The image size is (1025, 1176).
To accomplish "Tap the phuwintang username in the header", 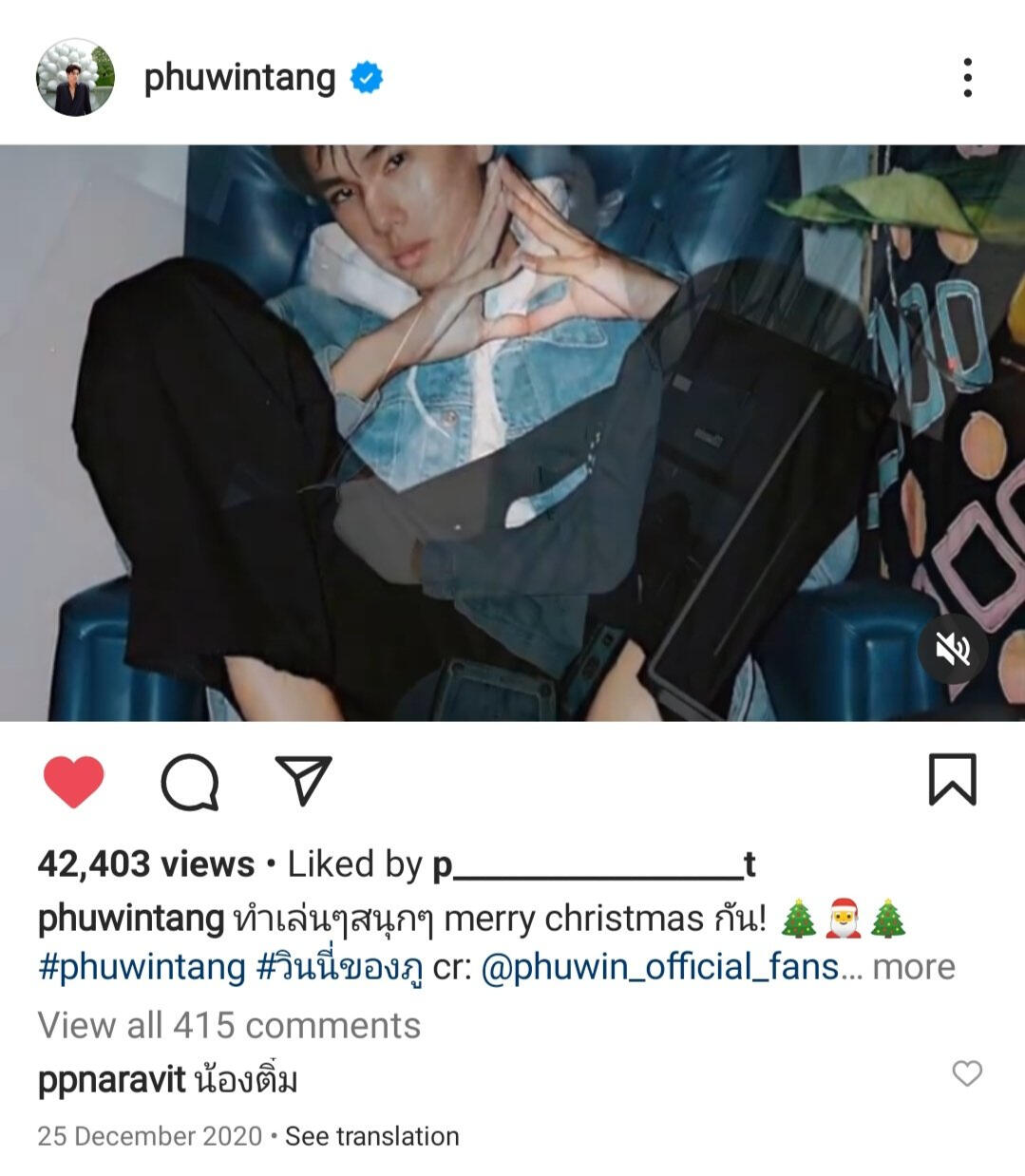I will (x=239, y=78).
